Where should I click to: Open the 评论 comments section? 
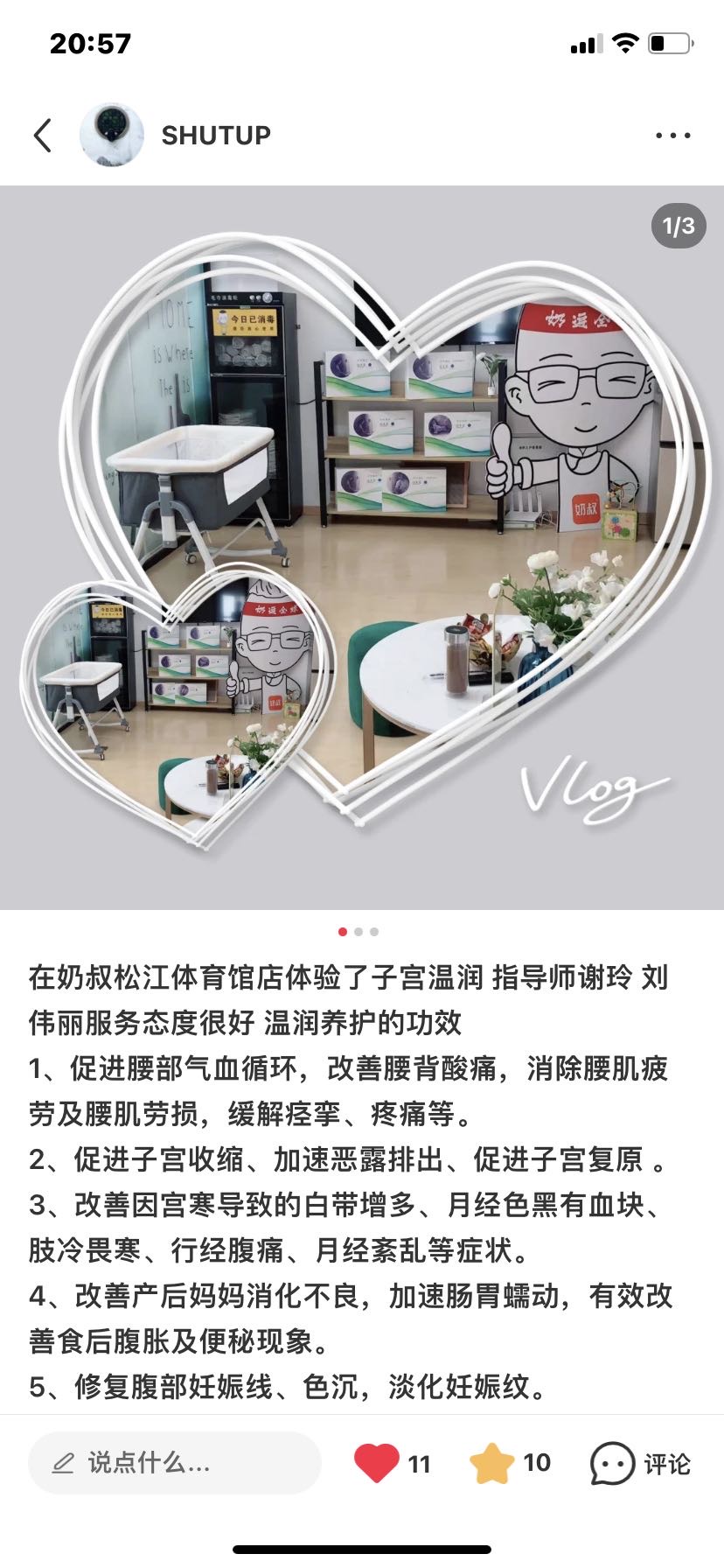point(641,1463)
